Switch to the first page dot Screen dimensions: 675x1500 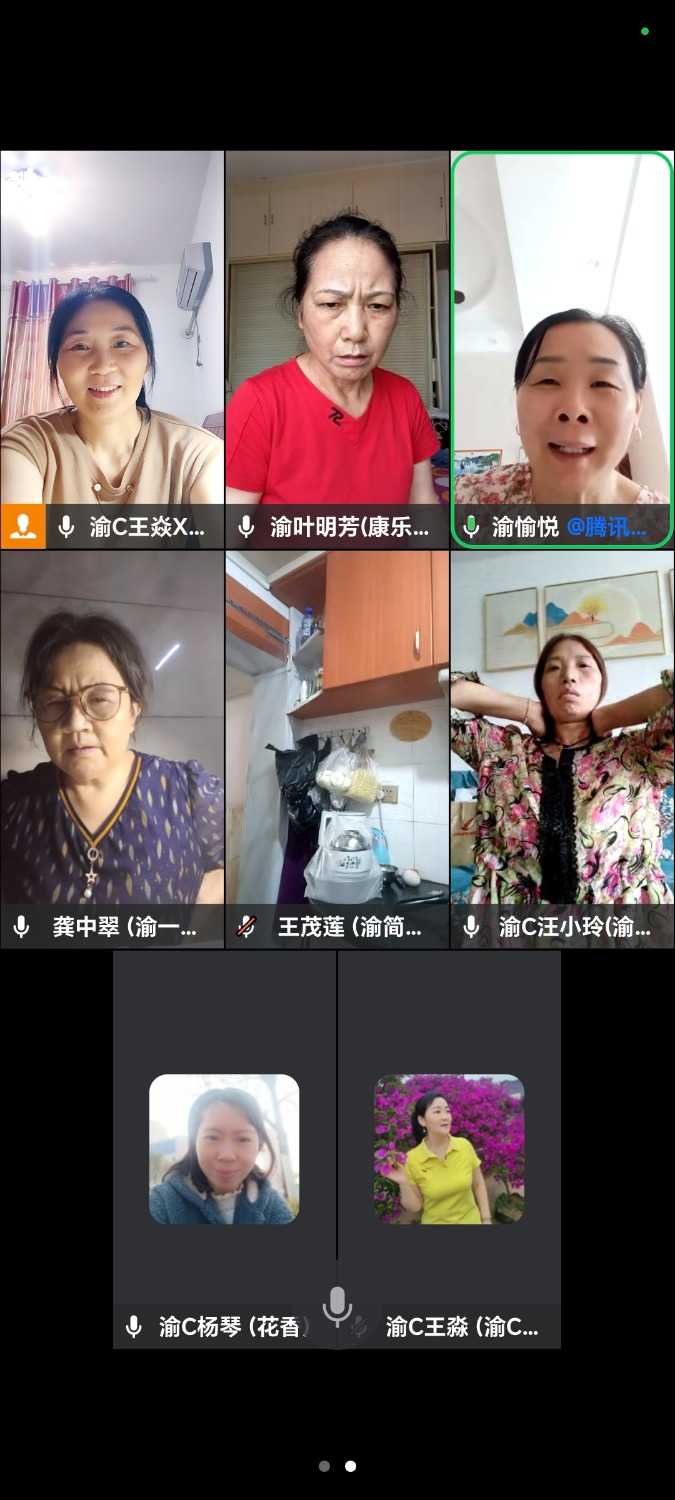click(x=324, y=1466)
